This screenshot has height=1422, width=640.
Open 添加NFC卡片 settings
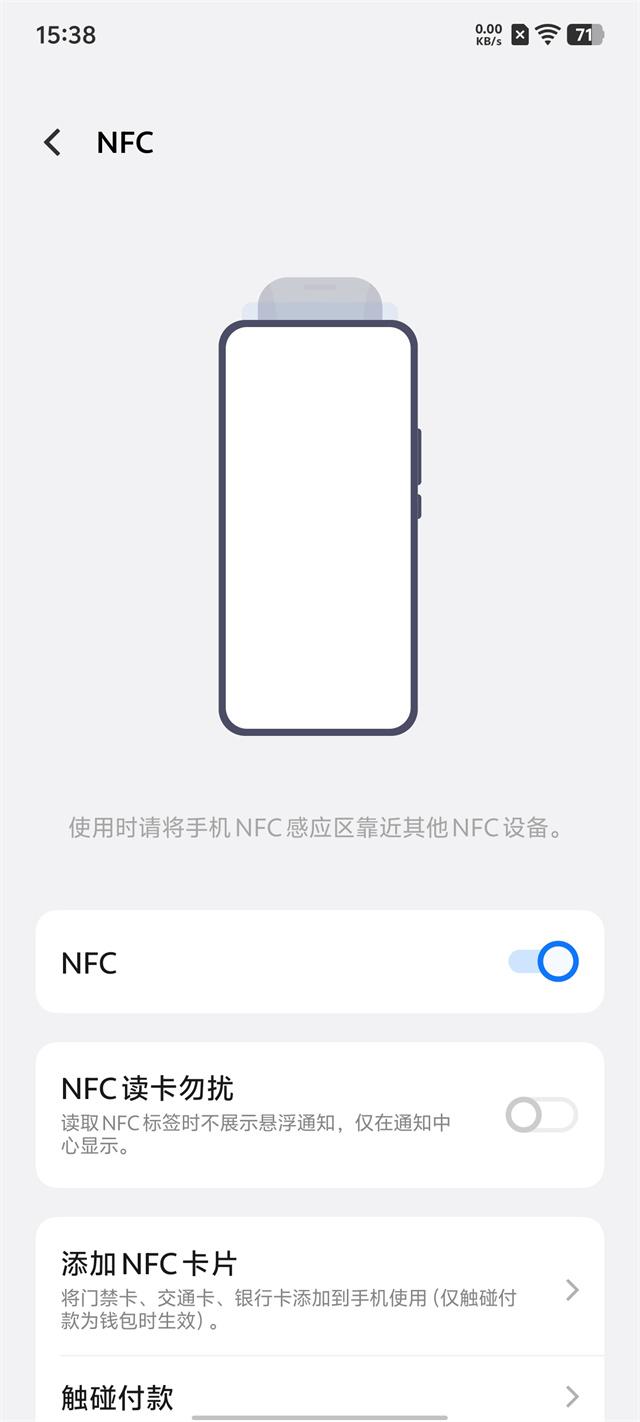click(x=320, y=1288)
